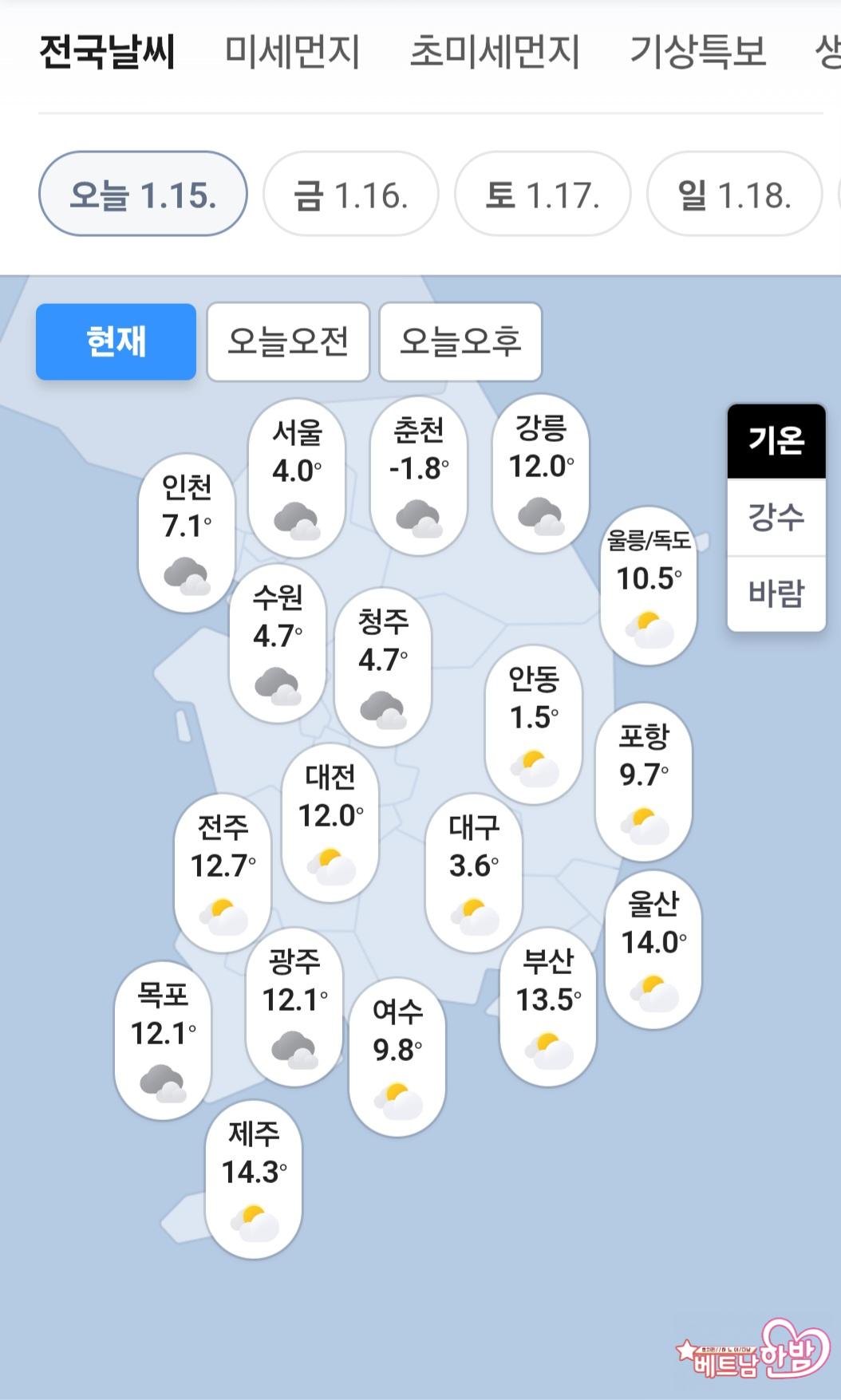Open the 강릉 weather bubble

[541, 472]
